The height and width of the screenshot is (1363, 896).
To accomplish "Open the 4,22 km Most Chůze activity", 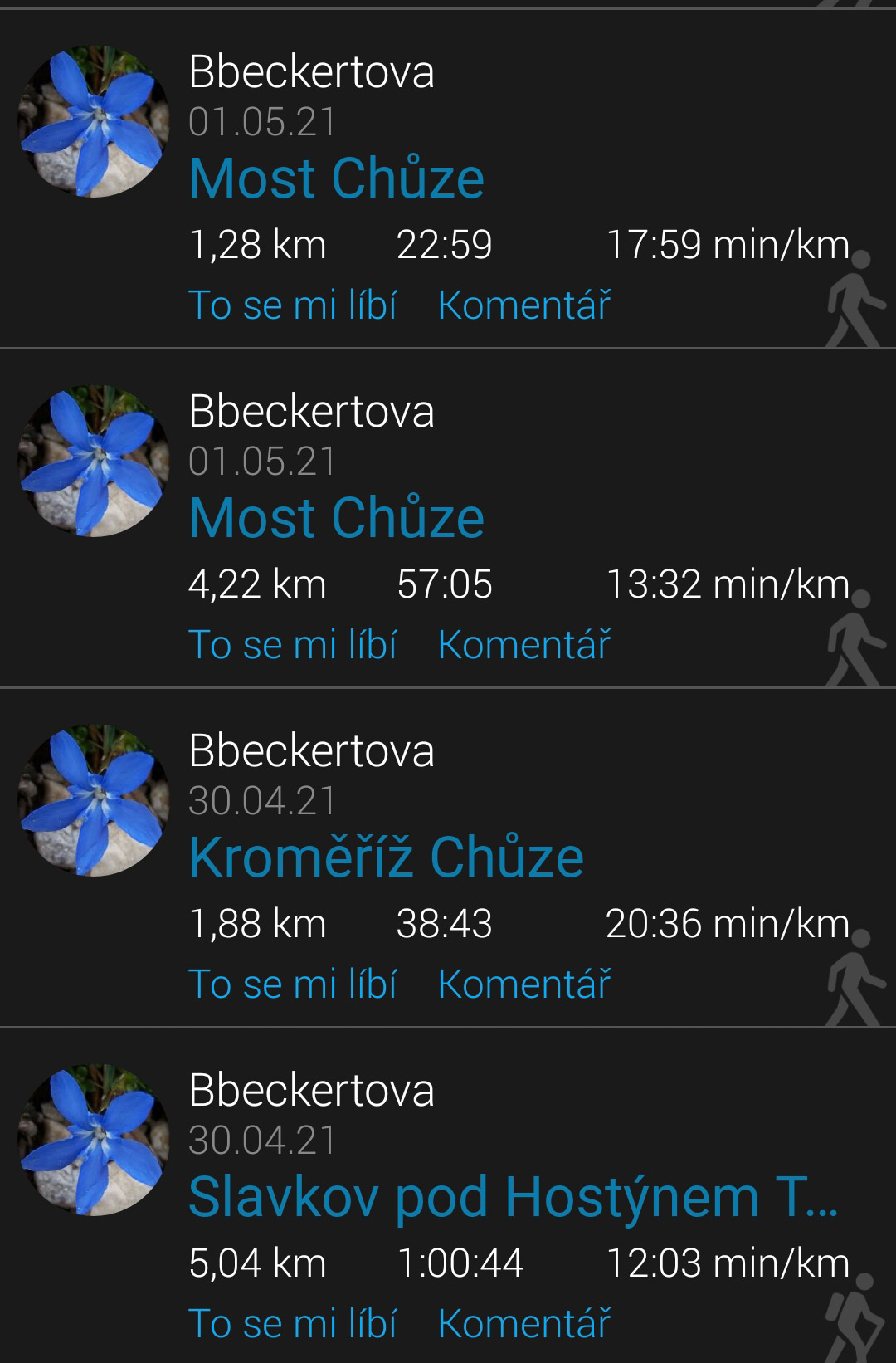I will click(x=336, y=518).
